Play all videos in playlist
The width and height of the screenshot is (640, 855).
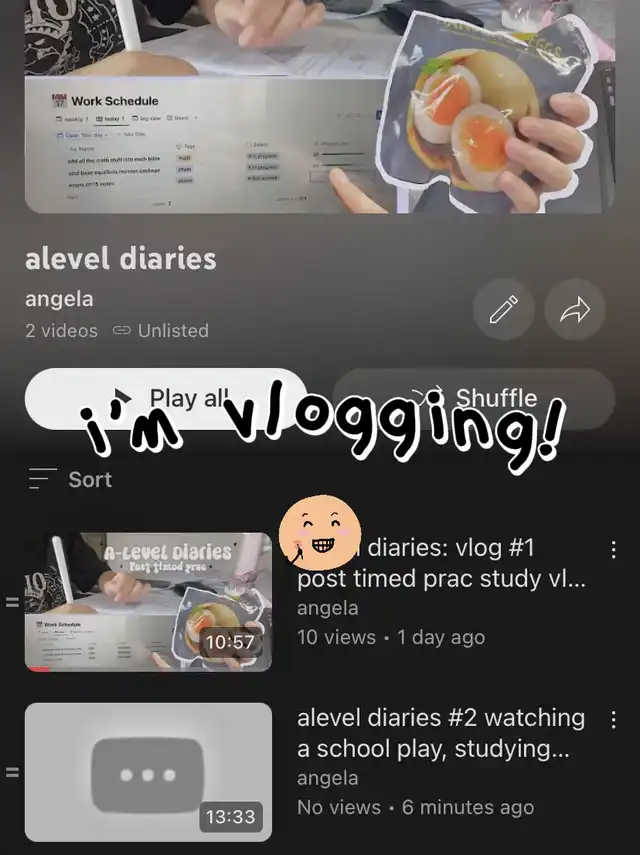click(x=165, y=397)
